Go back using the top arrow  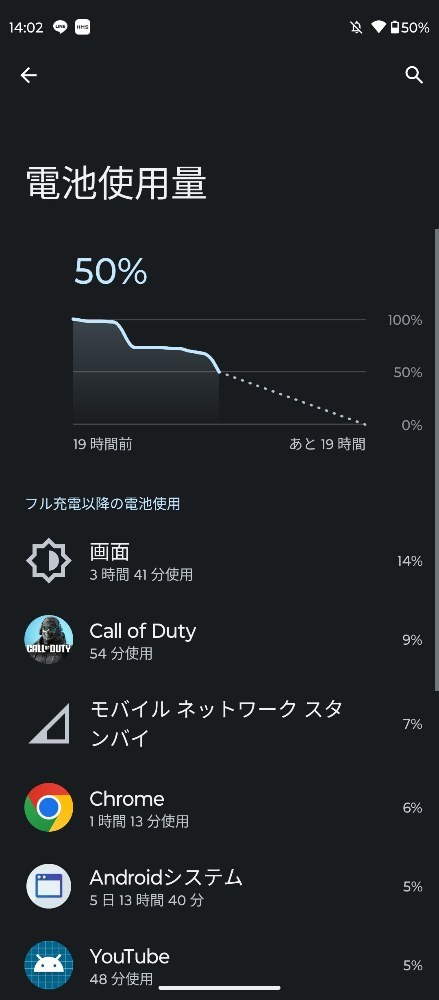[x=29, y=75]
